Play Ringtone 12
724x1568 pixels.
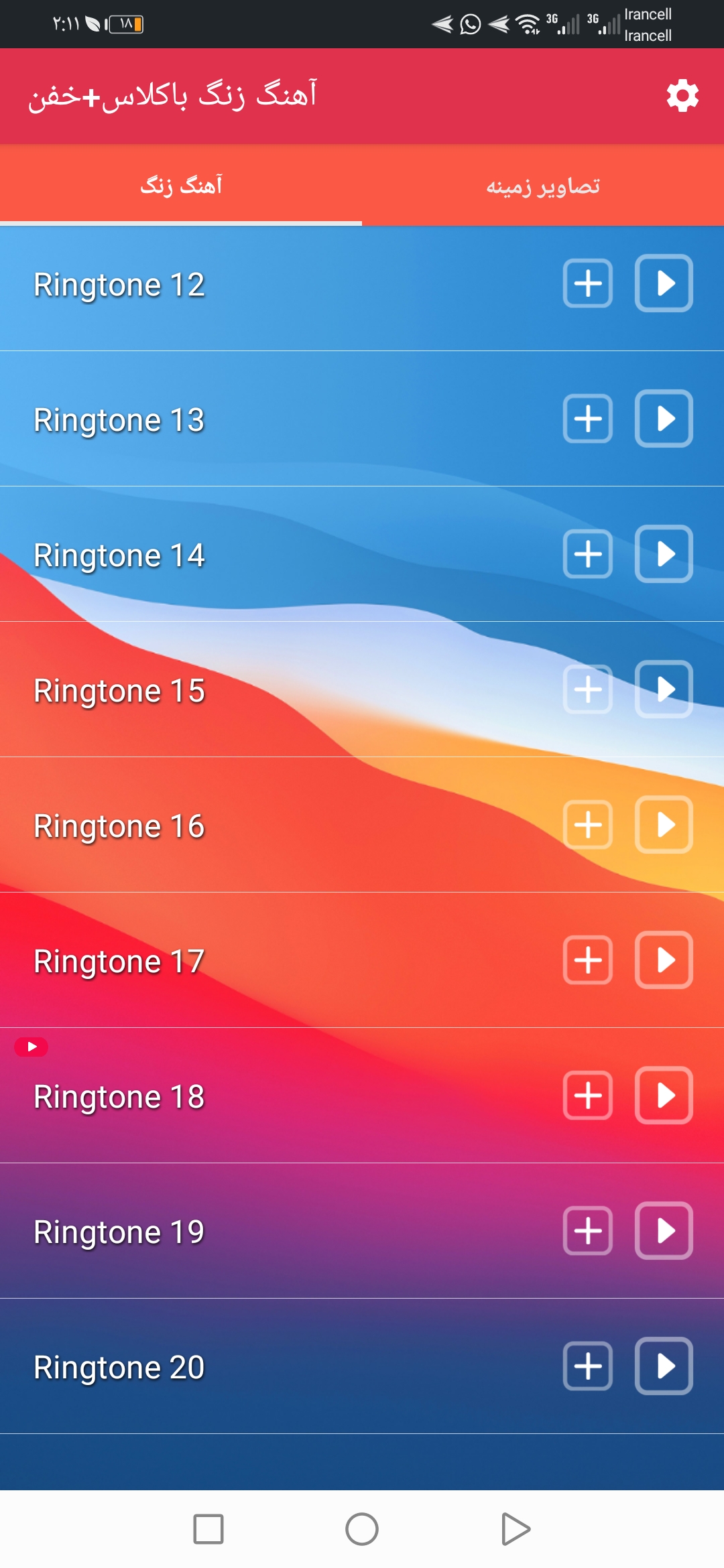pos(664,283)
